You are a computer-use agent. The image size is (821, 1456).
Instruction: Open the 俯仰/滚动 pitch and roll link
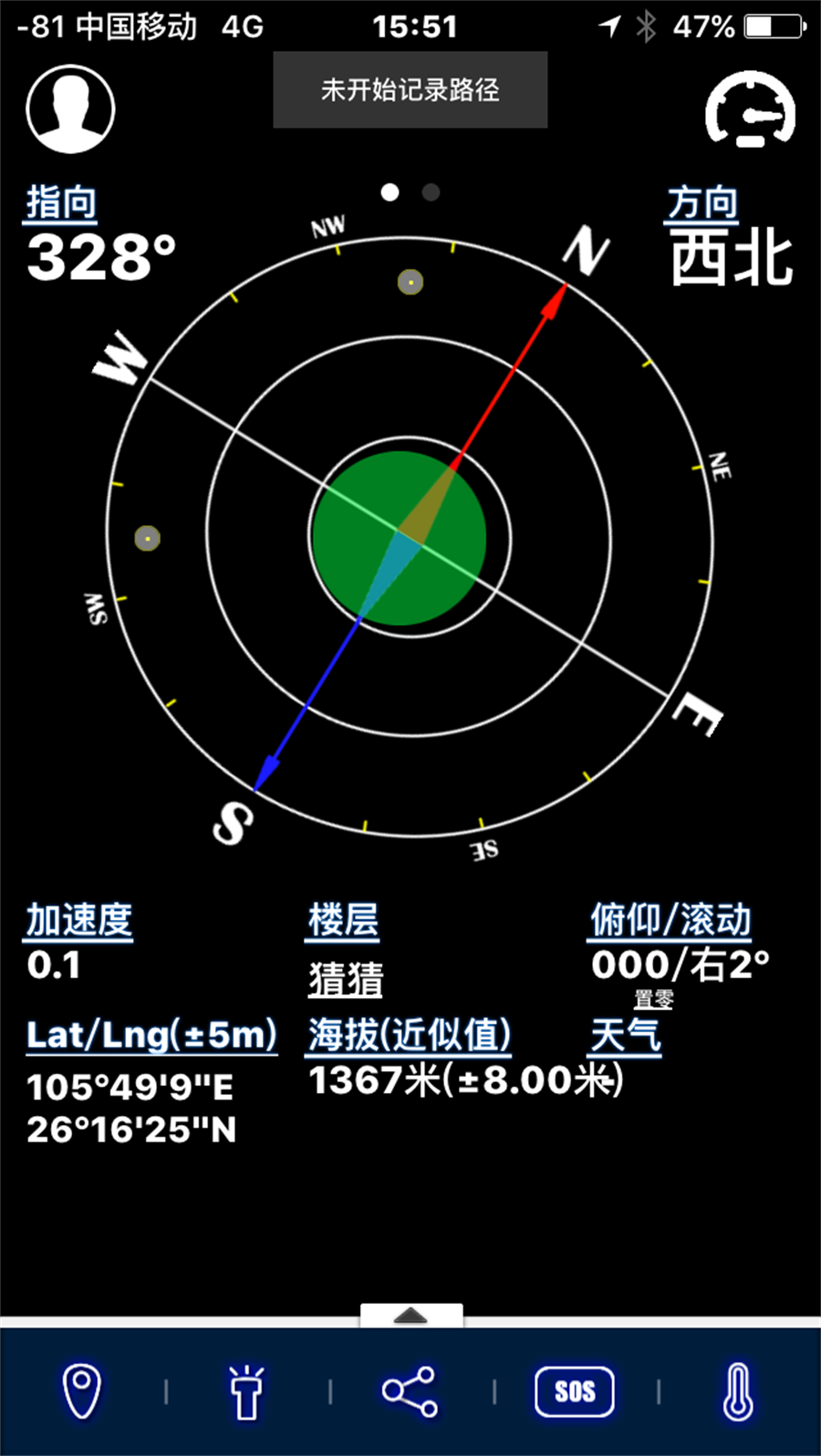(670, 921)
